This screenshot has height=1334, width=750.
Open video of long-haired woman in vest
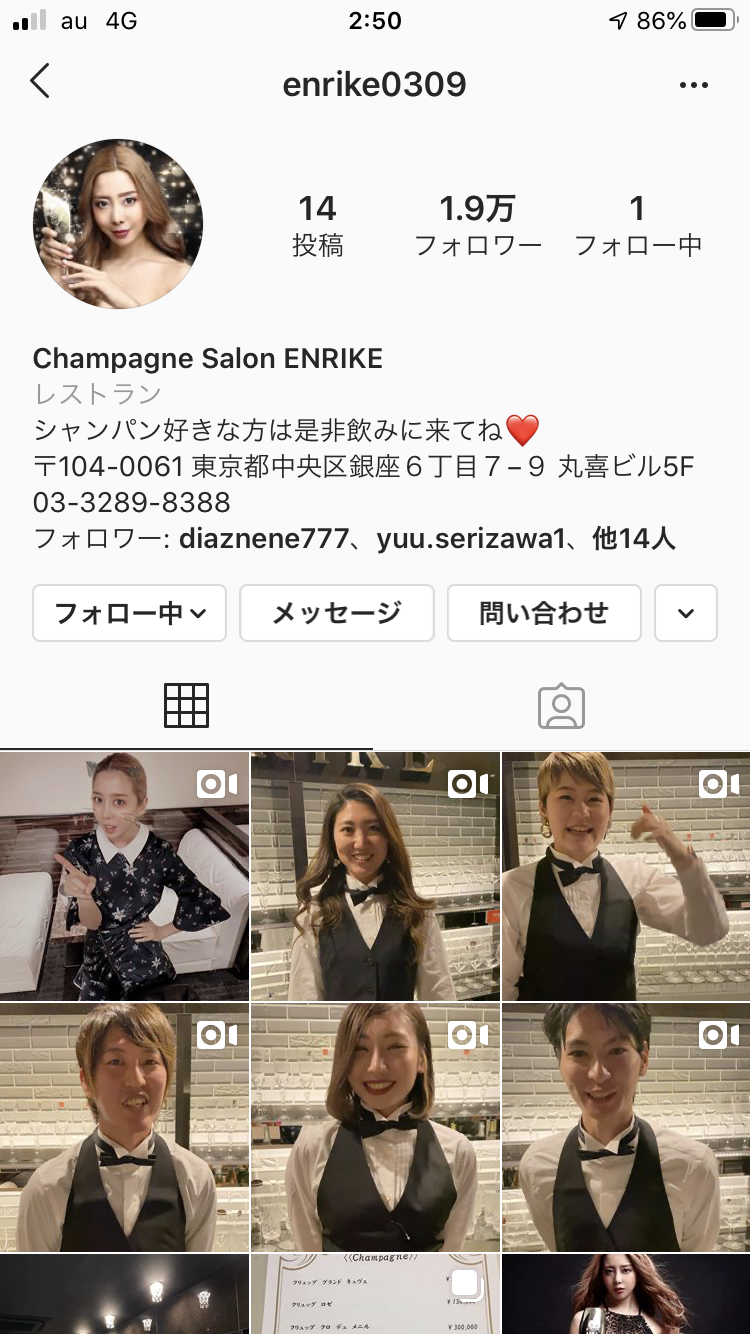[x=375, y=876]
